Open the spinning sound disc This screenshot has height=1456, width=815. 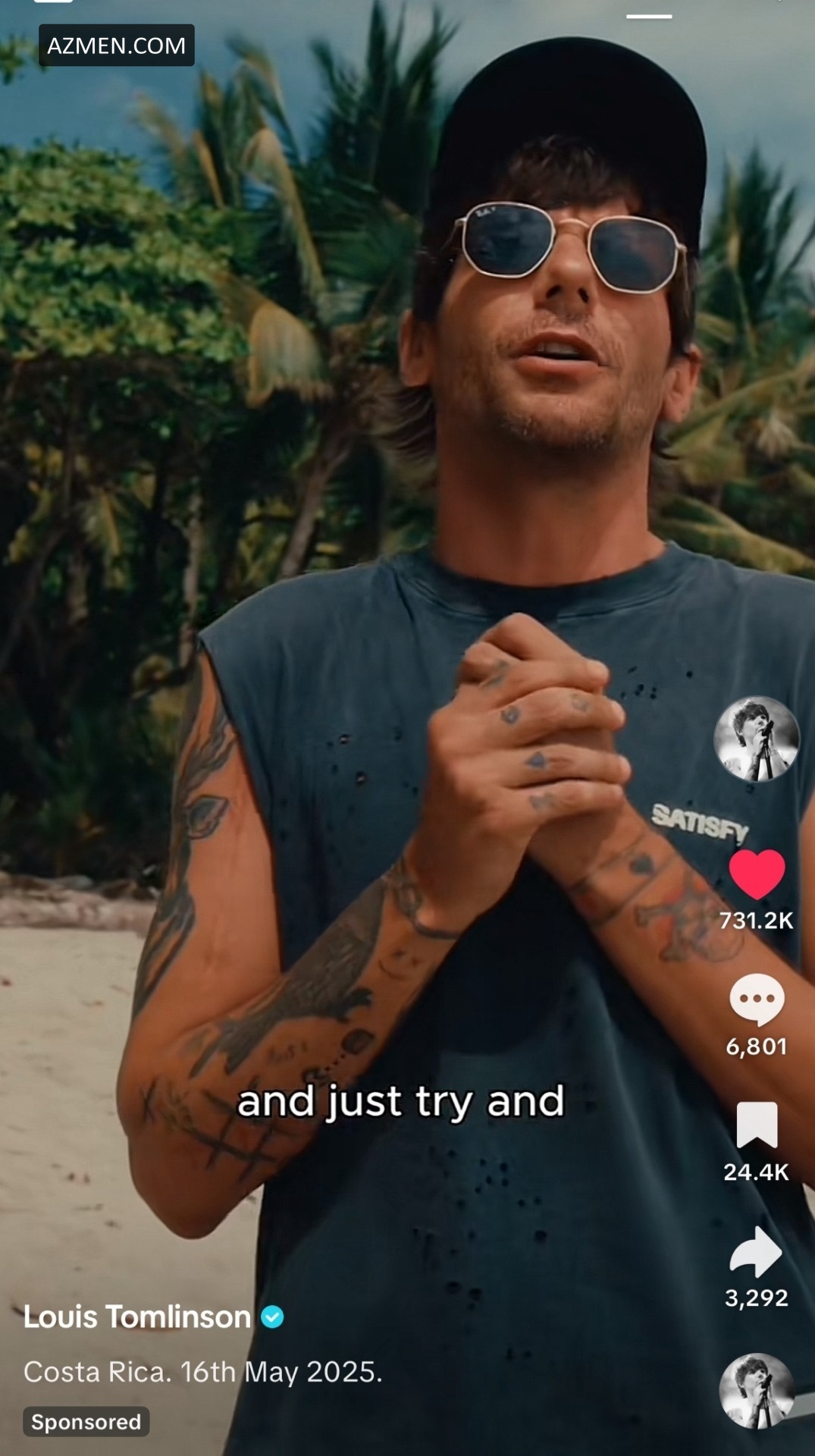(x=756, y=1390)
